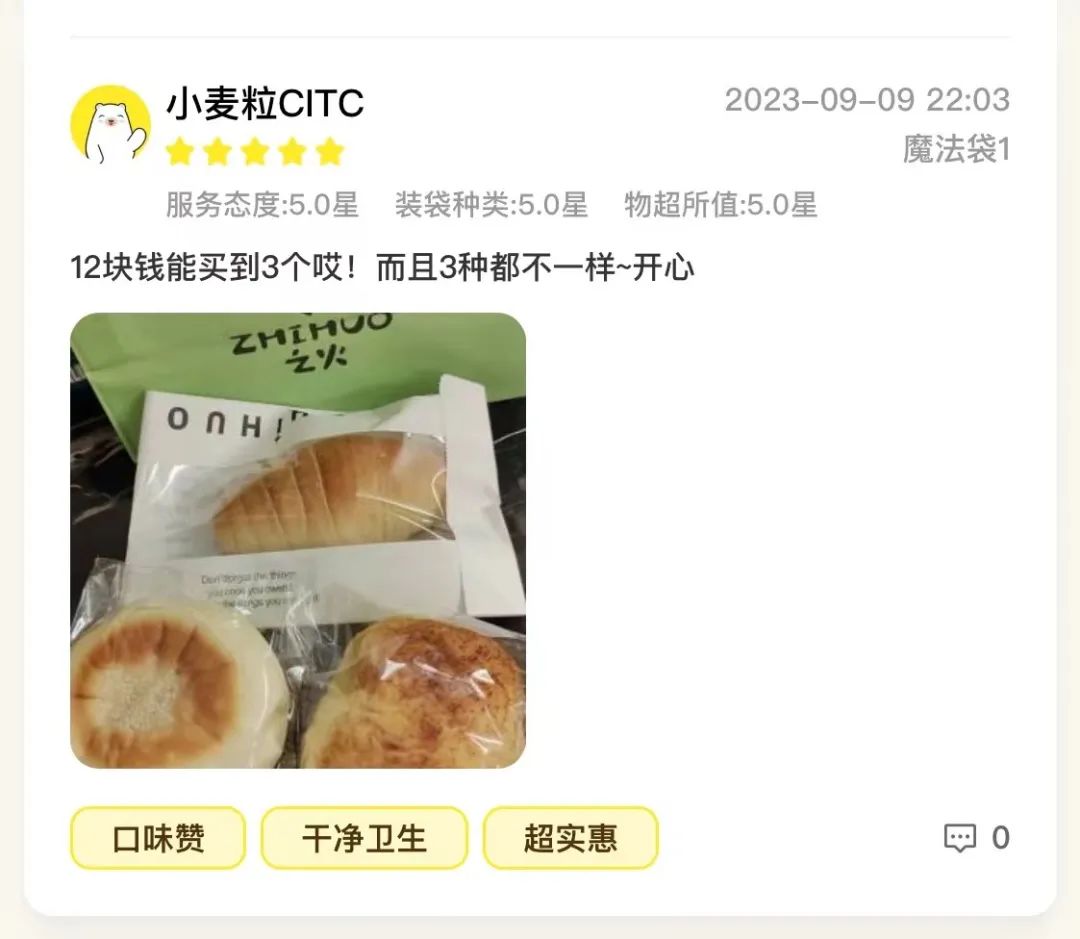Open 小麦粒CITC's bear avatar
Image resolution: width=1080 pixels, height=939 pixels.
click(x=110, y=125)
